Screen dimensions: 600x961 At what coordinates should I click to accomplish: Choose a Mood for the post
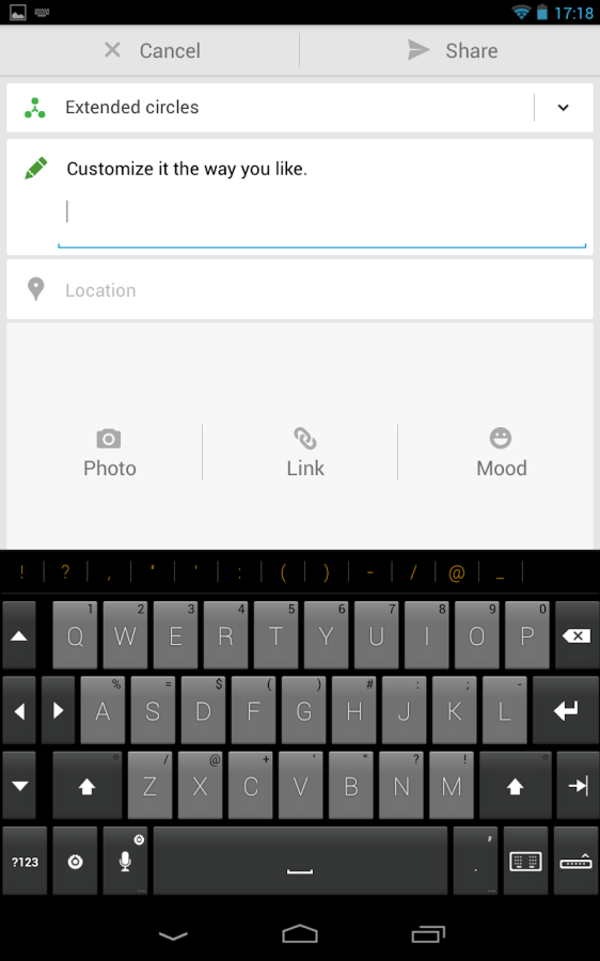pyautogui.click(x=501, y=453)
